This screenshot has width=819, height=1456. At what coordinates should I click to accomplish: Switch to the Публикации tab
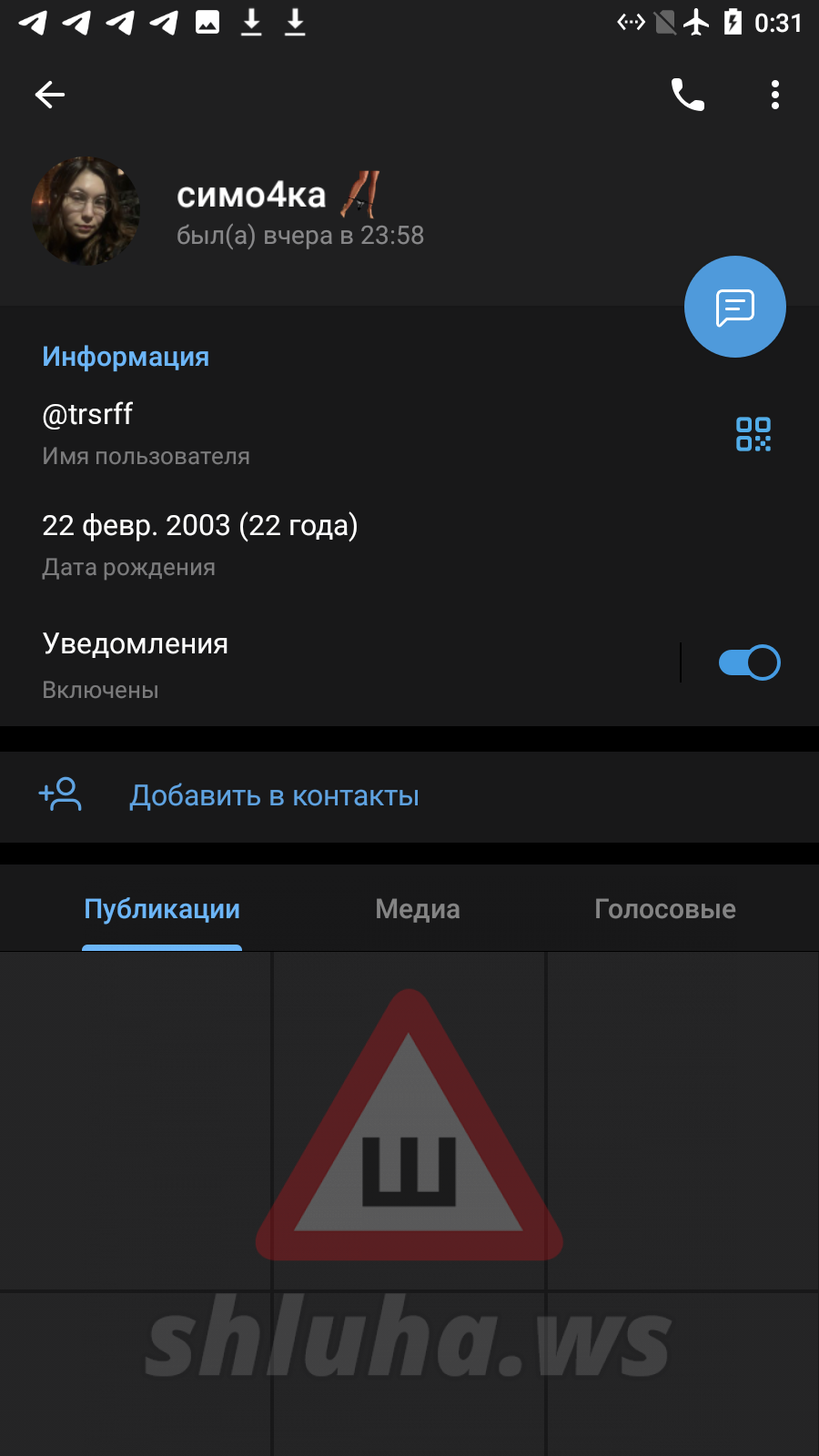[162, 909]
